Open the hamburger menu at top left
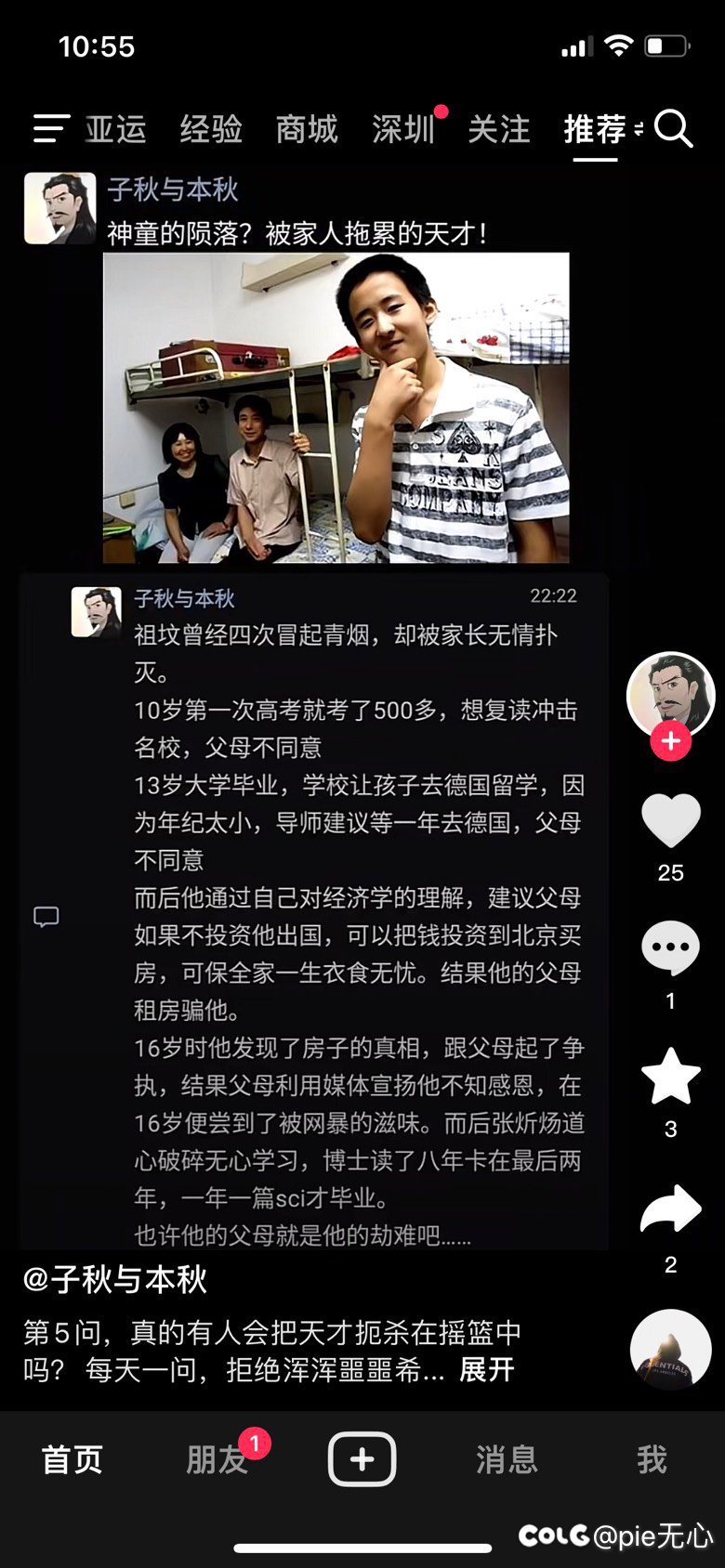This screenshot has width=725, height=1568. click(x=51, y=129)
